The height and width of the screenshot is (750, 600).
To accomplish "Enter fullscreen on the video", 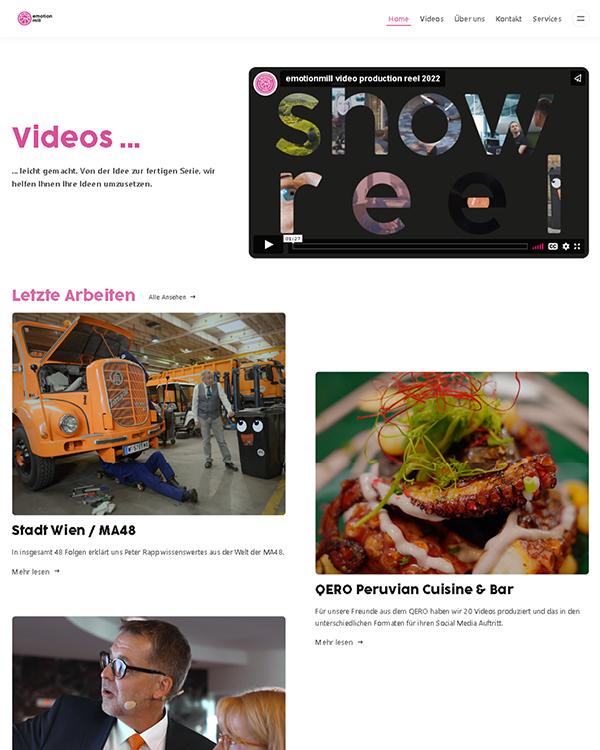I will coord(578,246).
